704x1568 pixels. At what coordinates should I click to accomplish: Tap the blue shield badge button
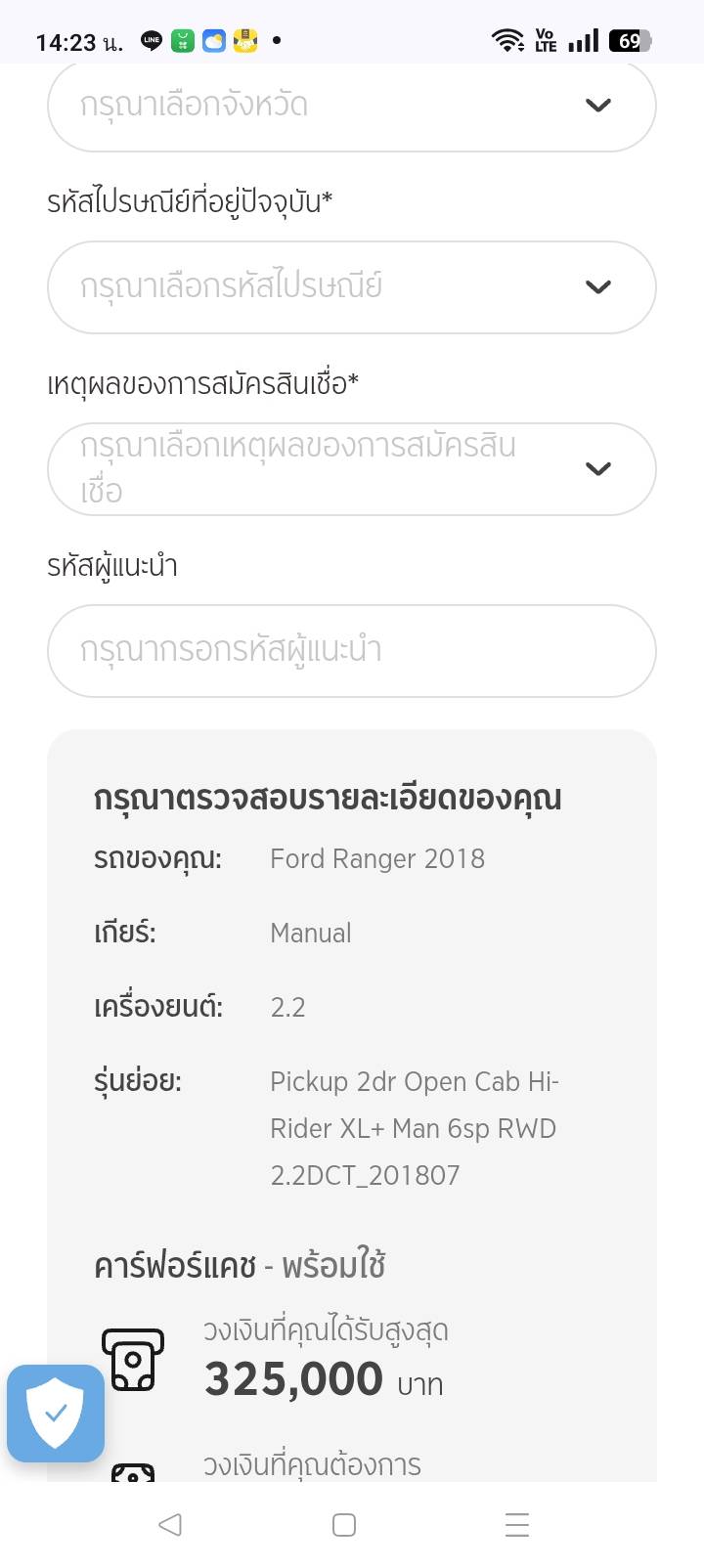click(56, 1413)
